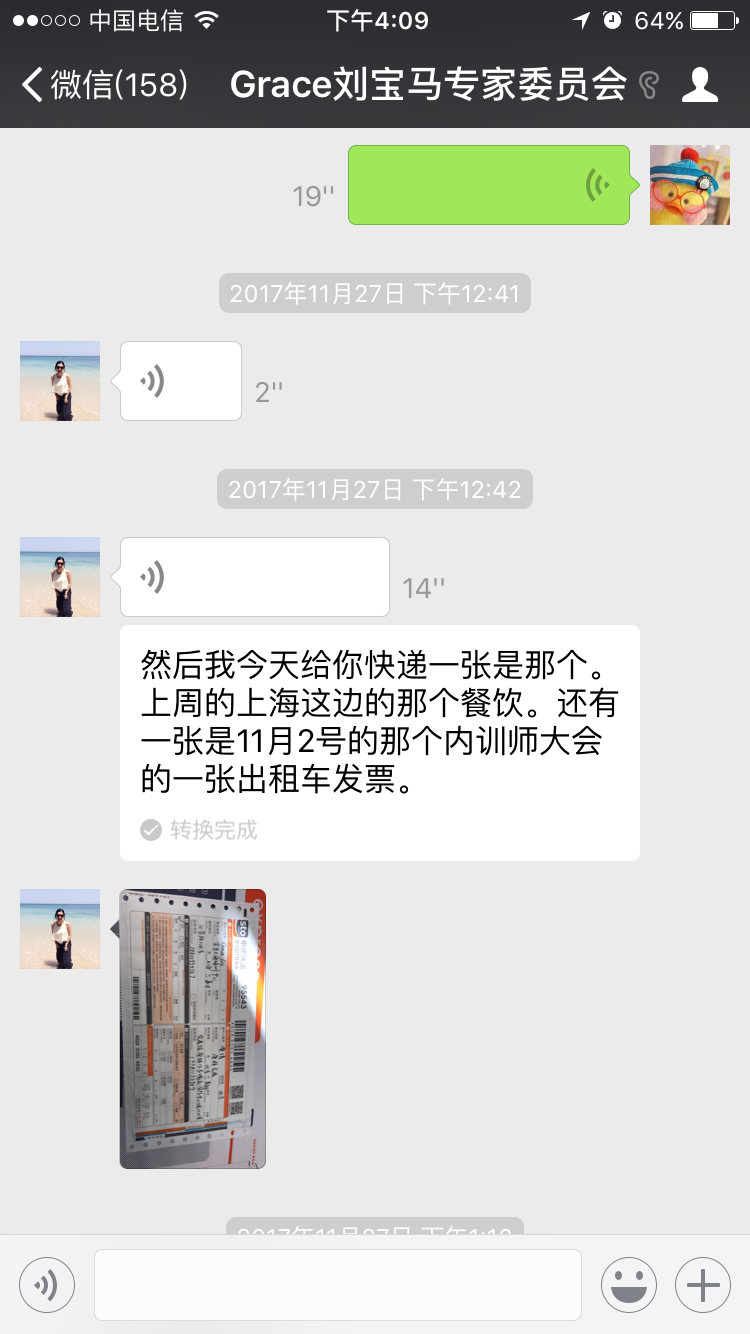Open the beach avatar beside the 2-second voice message

tap(60, 381)
